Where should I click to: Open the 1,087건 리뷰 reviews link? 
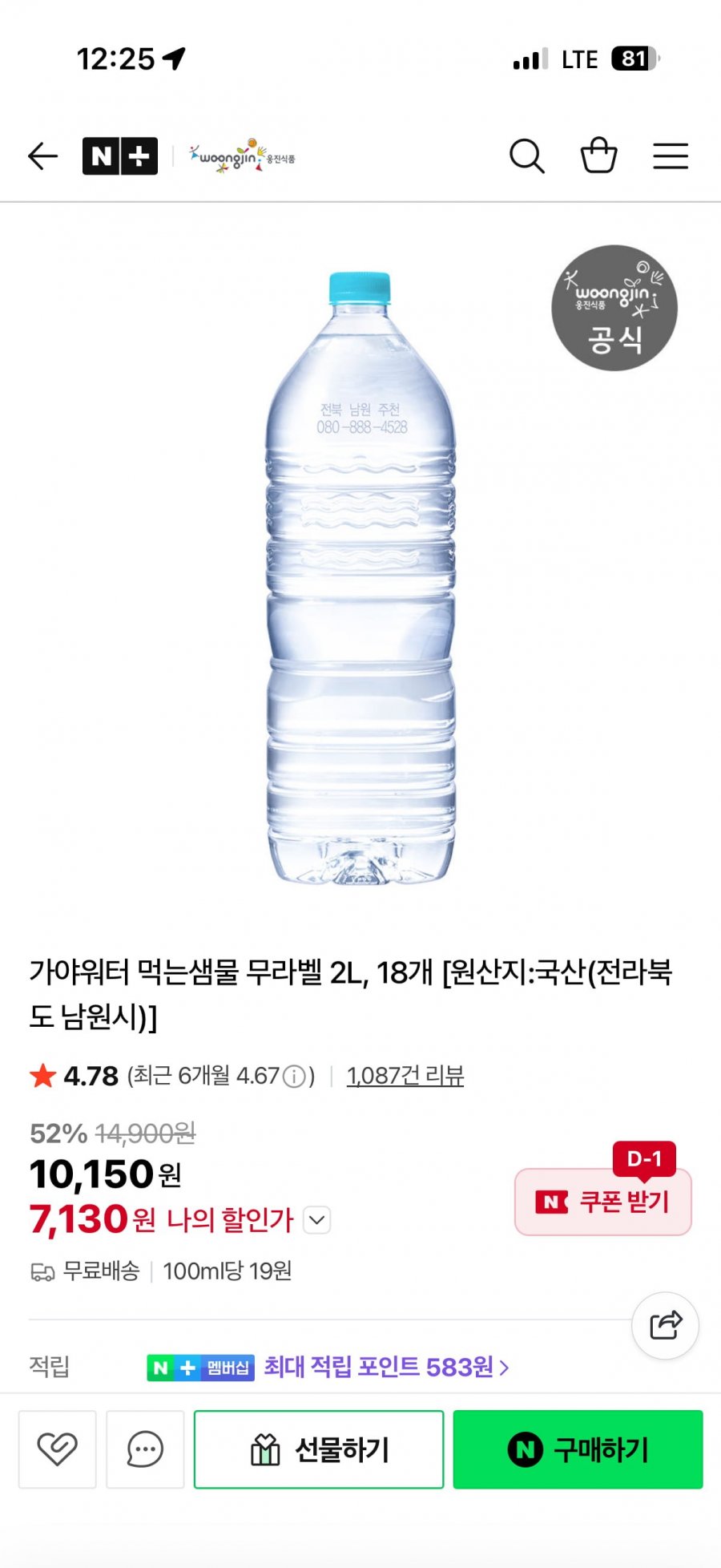point(406,1077)
